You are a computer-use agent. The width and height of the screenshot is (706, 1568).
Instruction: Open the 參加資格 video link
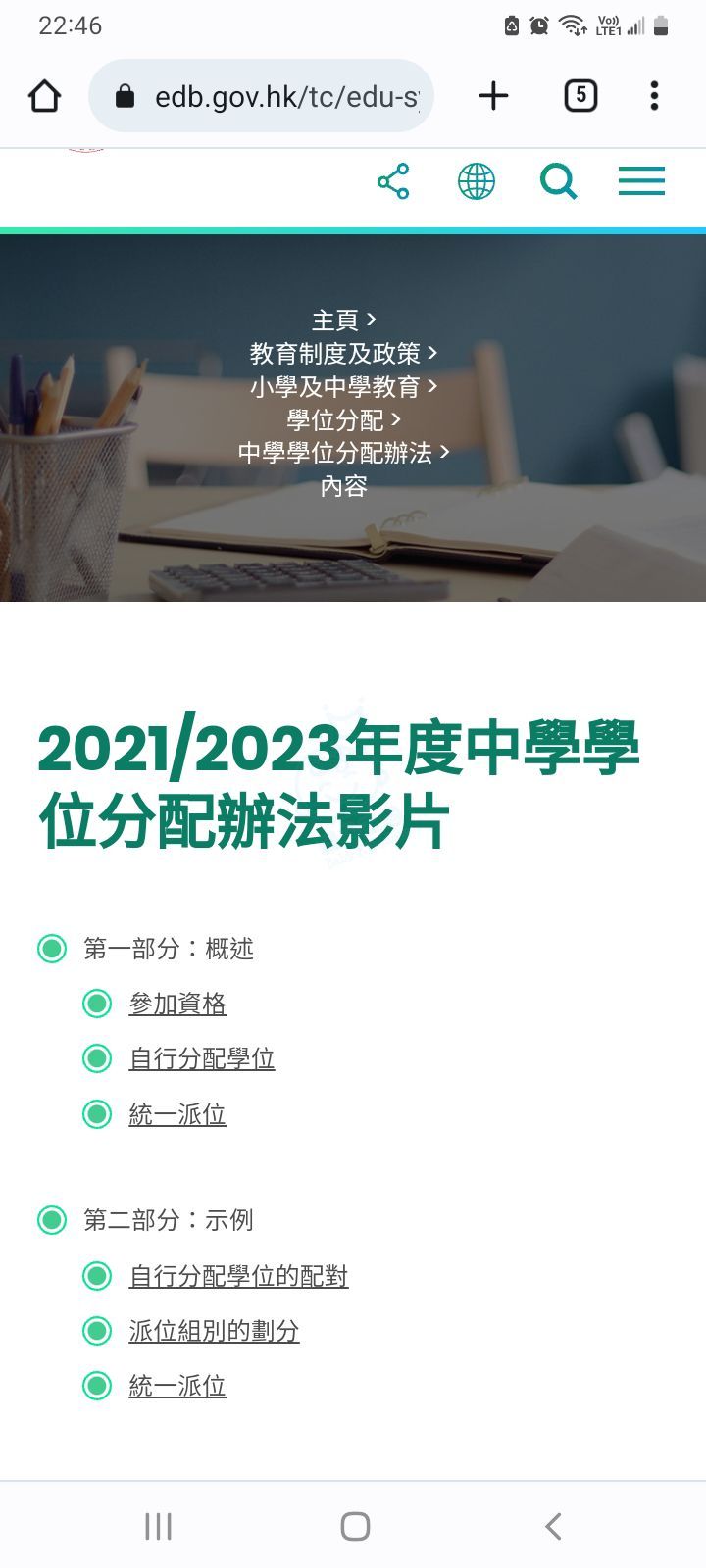[177, 1004]
